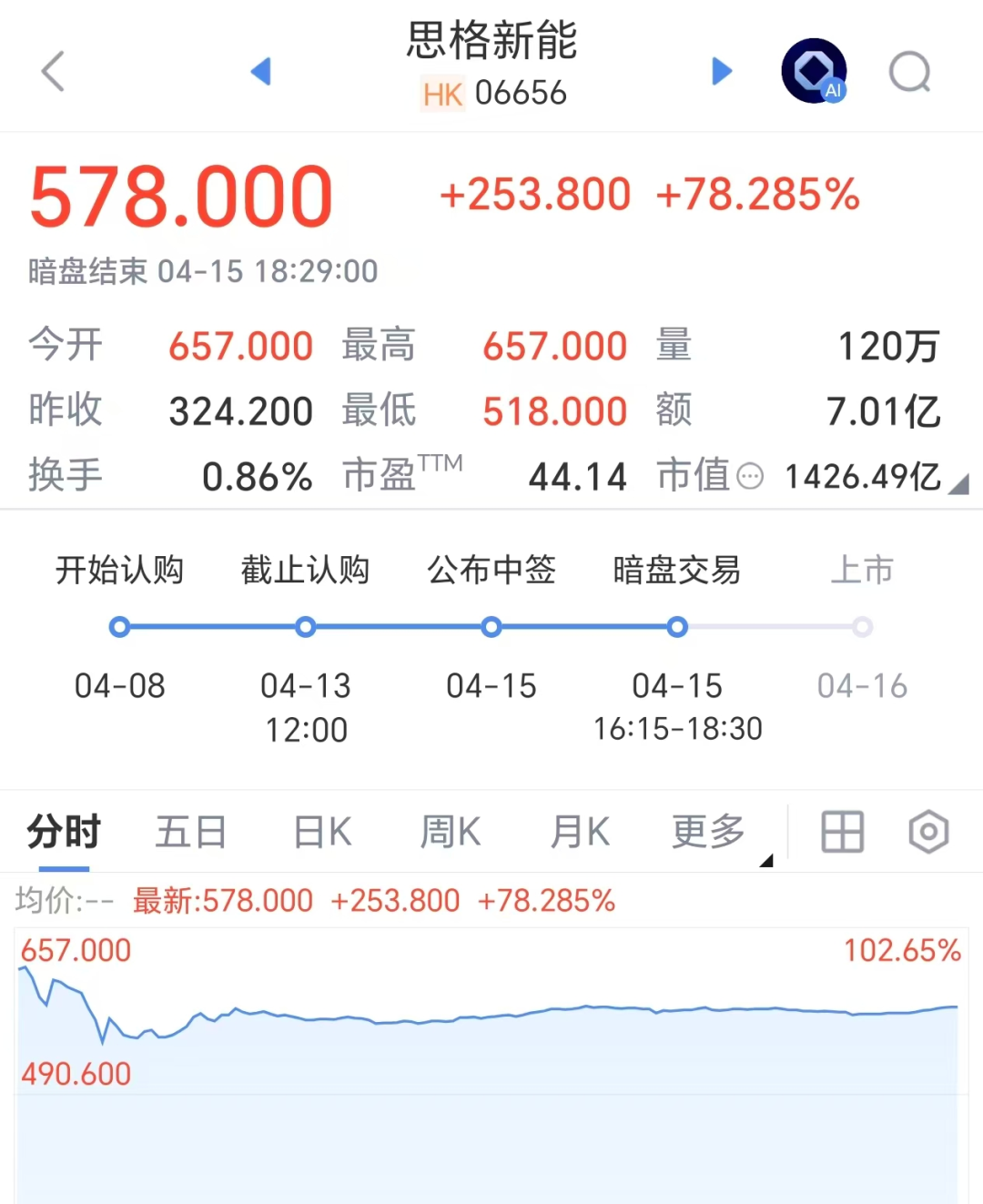The image size is (983, 1204).
Task: Switch to the 五日 chart tab
Action: click(190, 832)
